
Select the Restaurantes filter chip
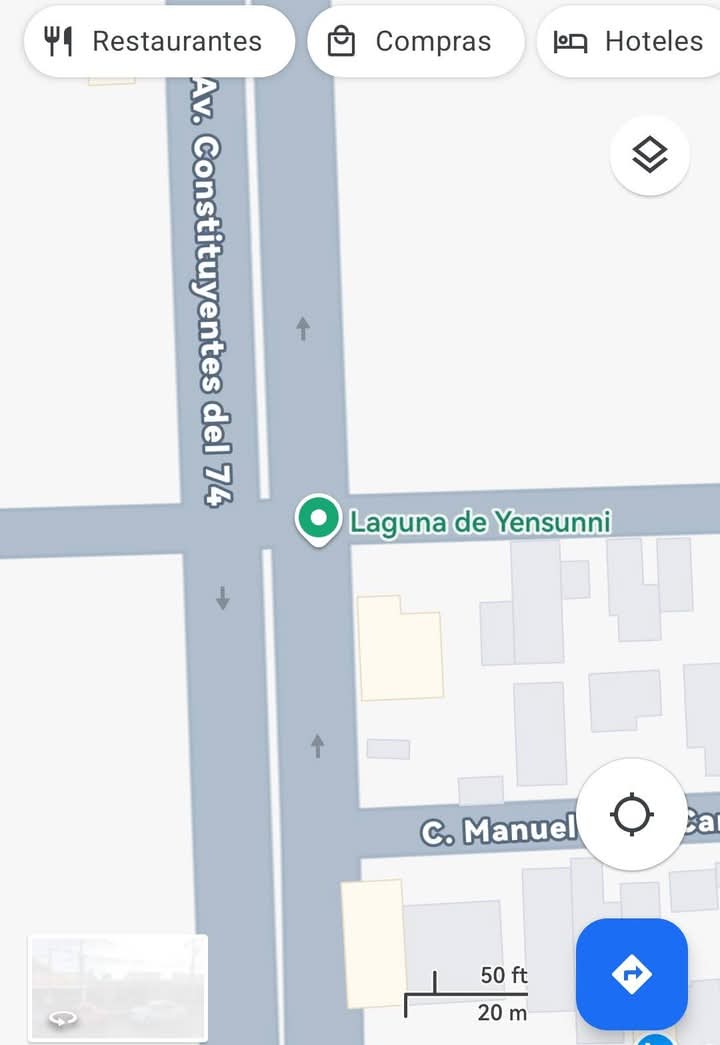pyautogui.click(x=158, y=42)
